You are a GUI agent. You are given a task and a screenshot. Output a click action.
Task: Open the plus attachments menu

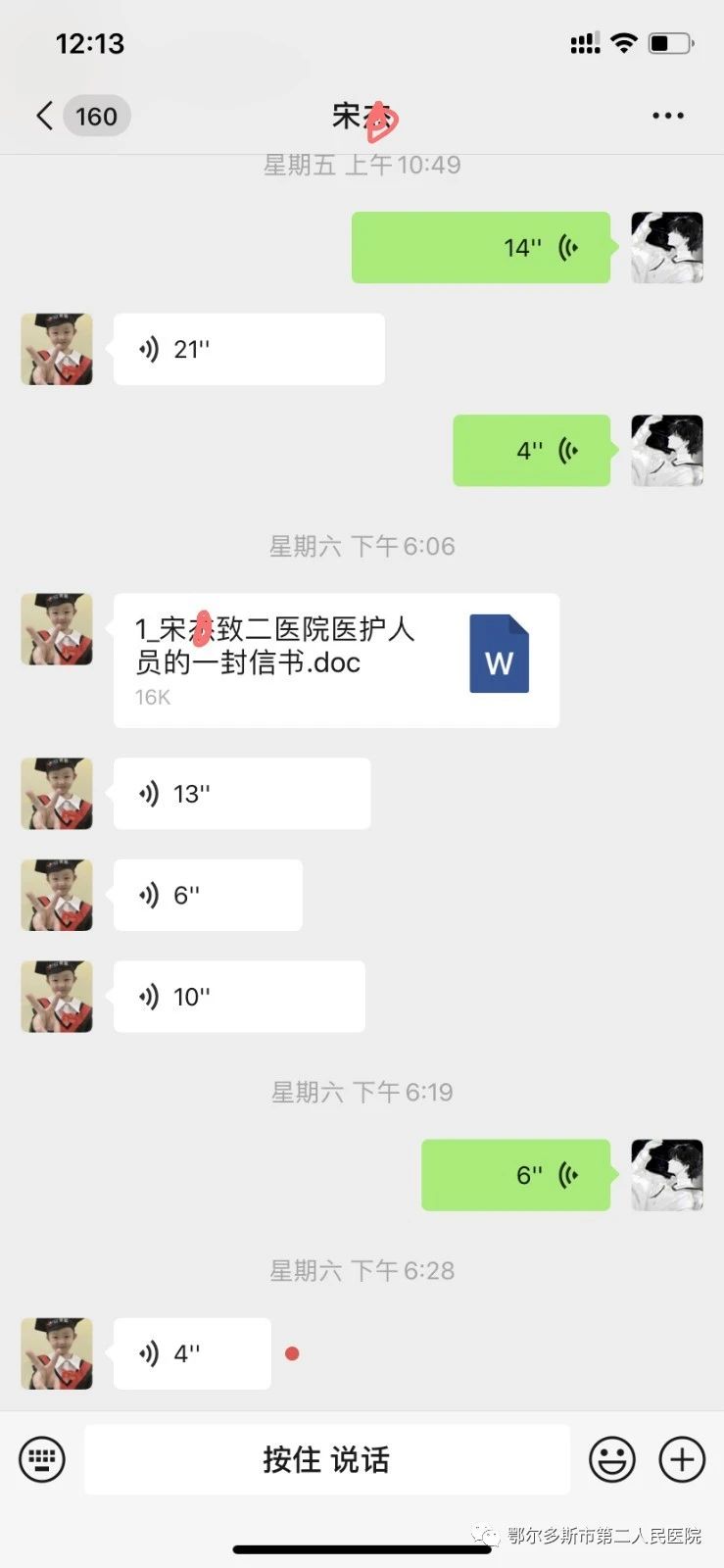pyautogui.click(x=682, y=1459)
